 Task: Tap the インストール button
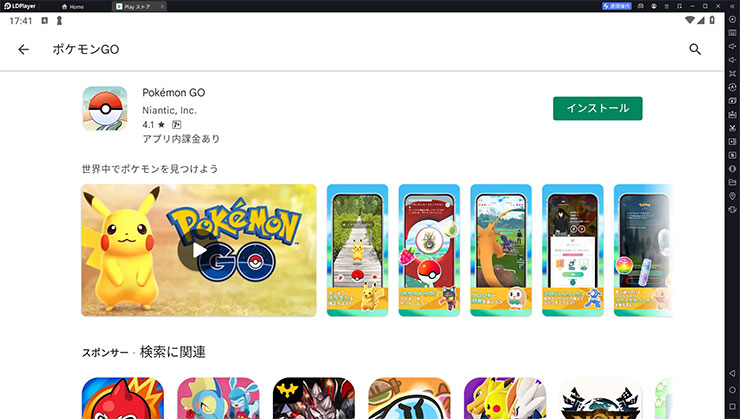point(597,108)
